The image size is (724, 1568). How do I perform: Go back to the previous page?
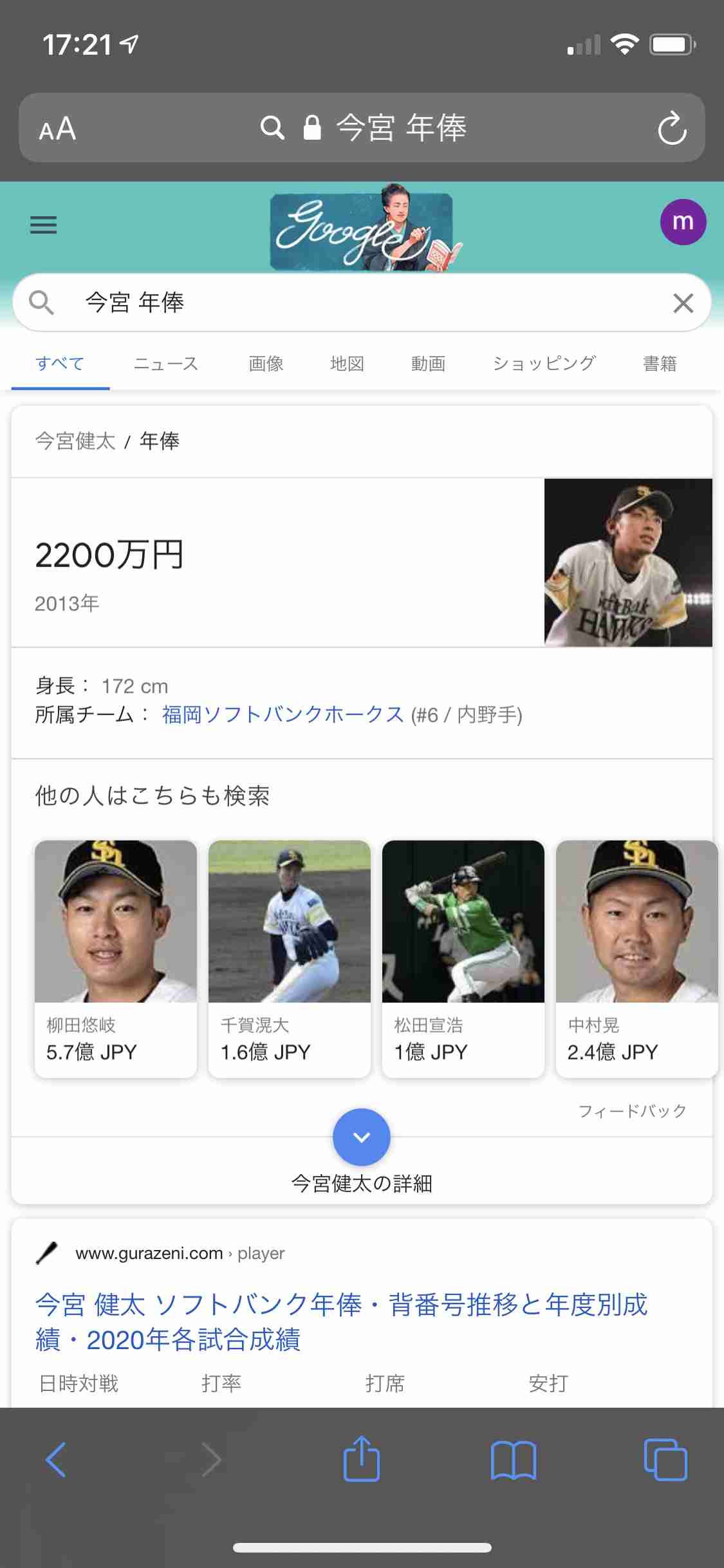56,1459
